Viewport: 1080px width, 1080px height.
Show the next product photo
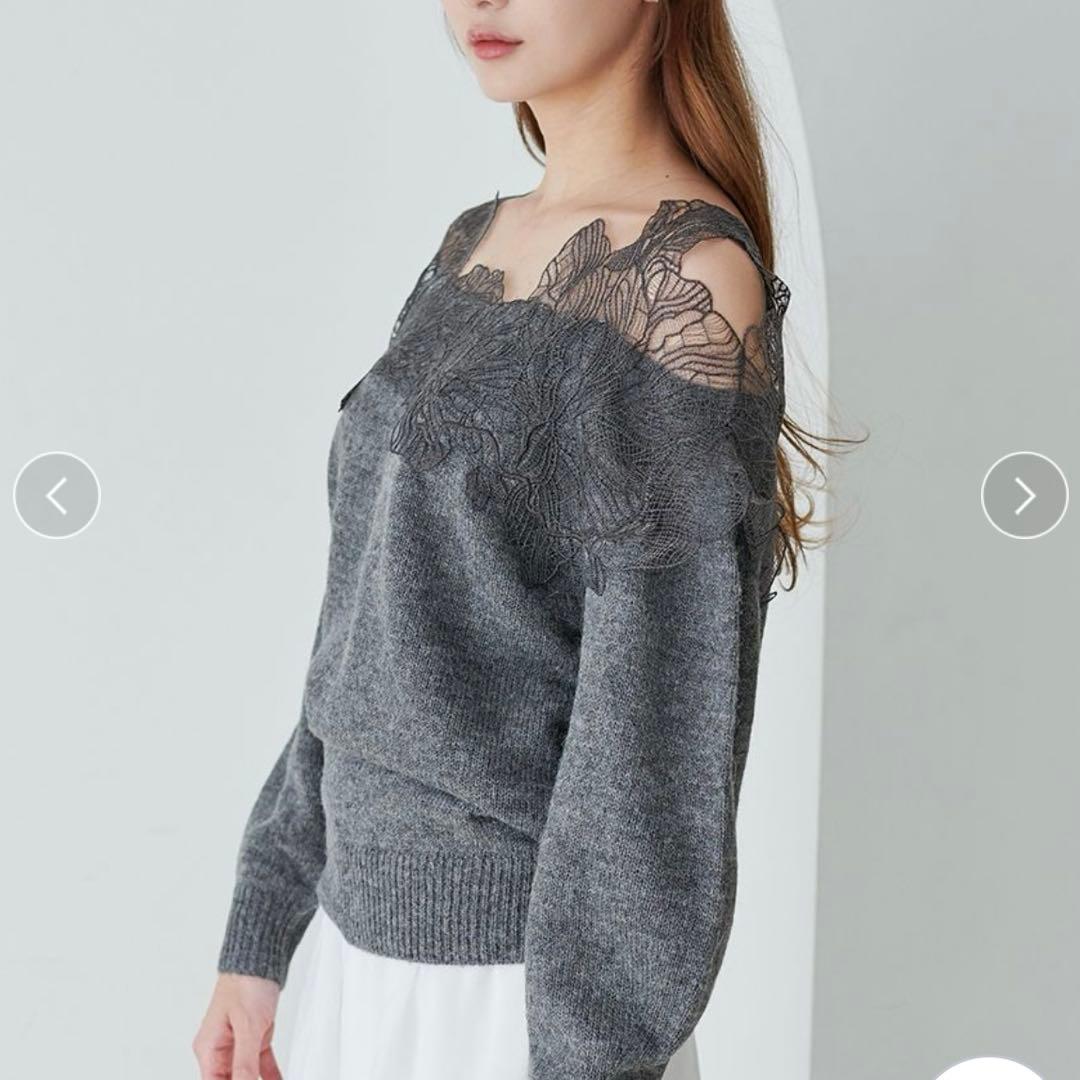tap(1024, 496)
